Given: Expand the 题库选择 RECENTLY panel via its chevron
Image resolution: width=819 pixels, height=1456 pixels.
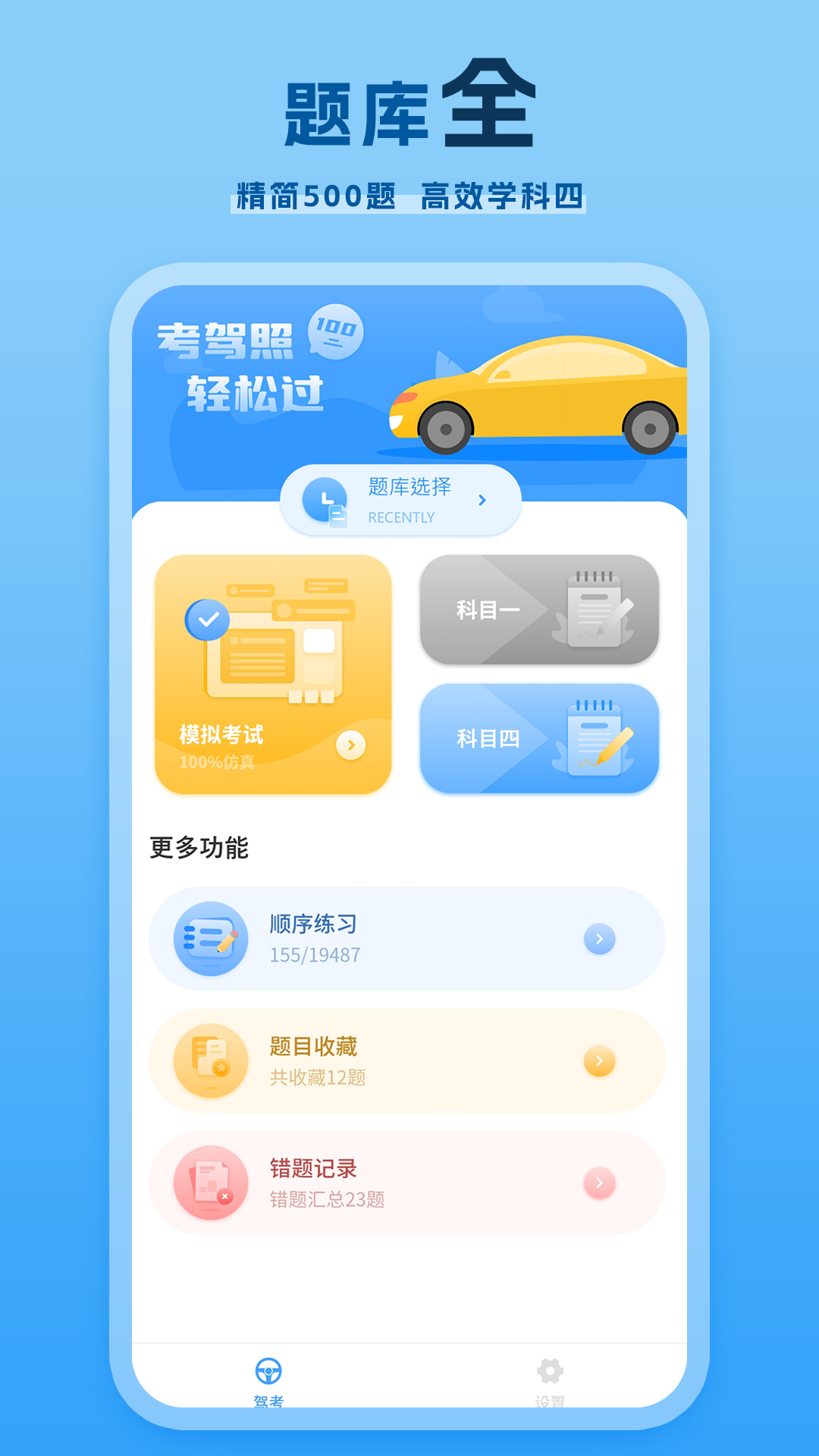Looking at the screenshot, I should (x=483, y=500).
